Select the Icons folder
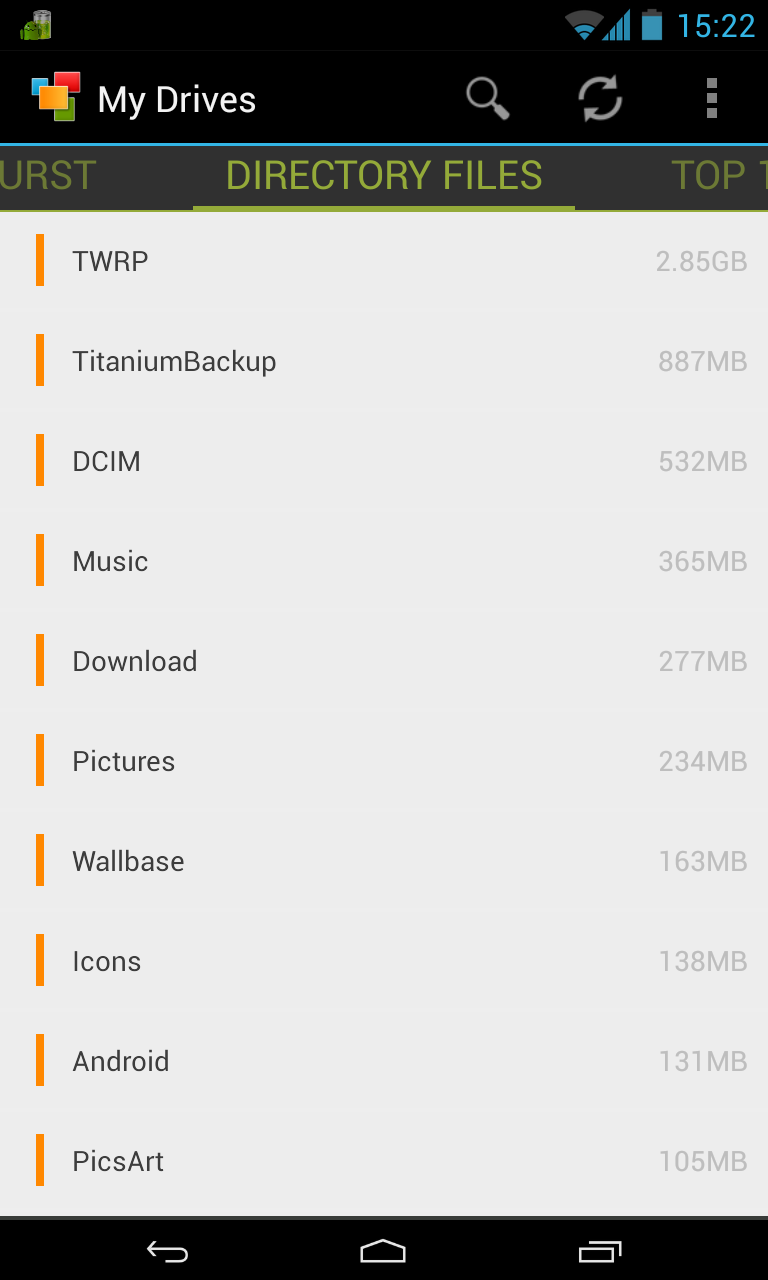 (x=384, y=961)
